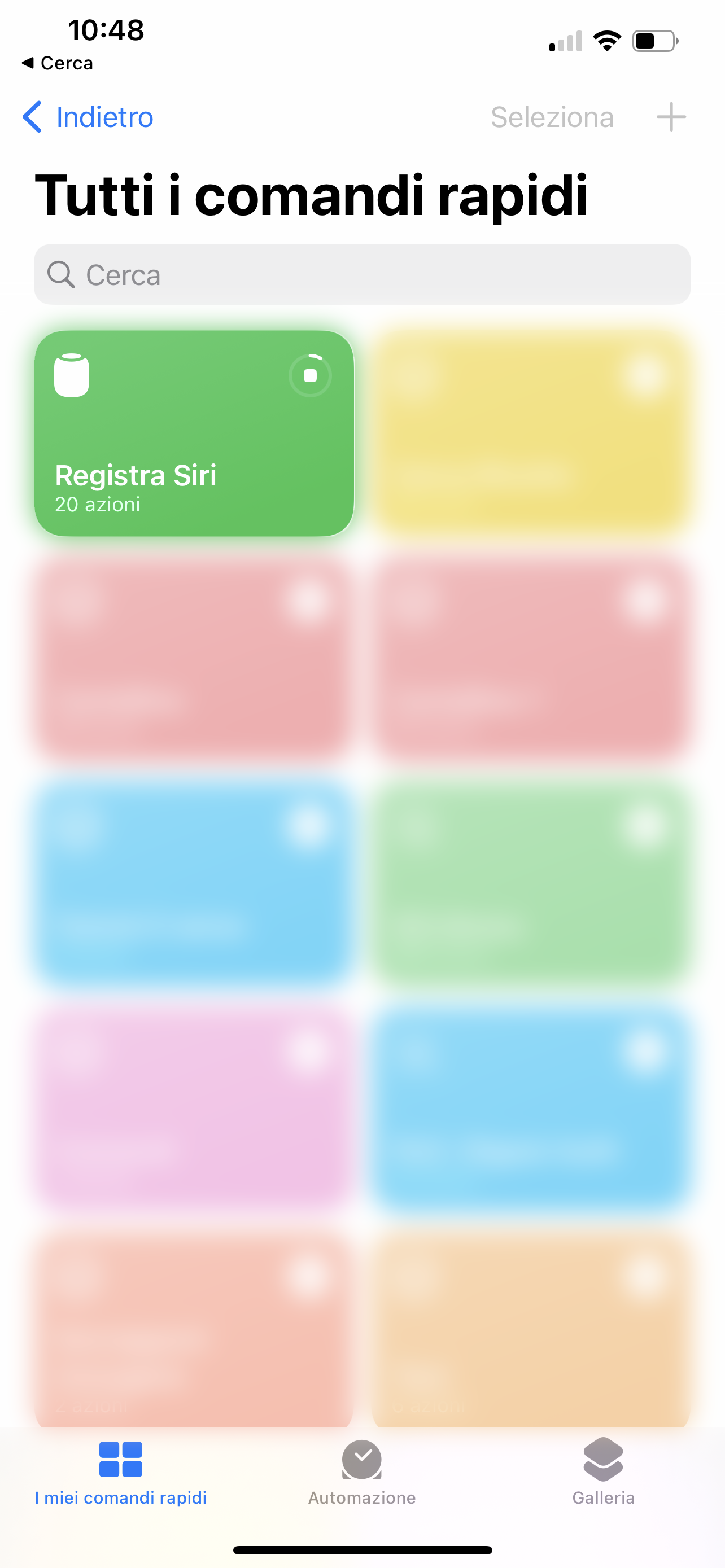Open the Registra Siri shortcut card
Screen dimensions: 725x1568
pyautogui.click(x=194, y=433)
